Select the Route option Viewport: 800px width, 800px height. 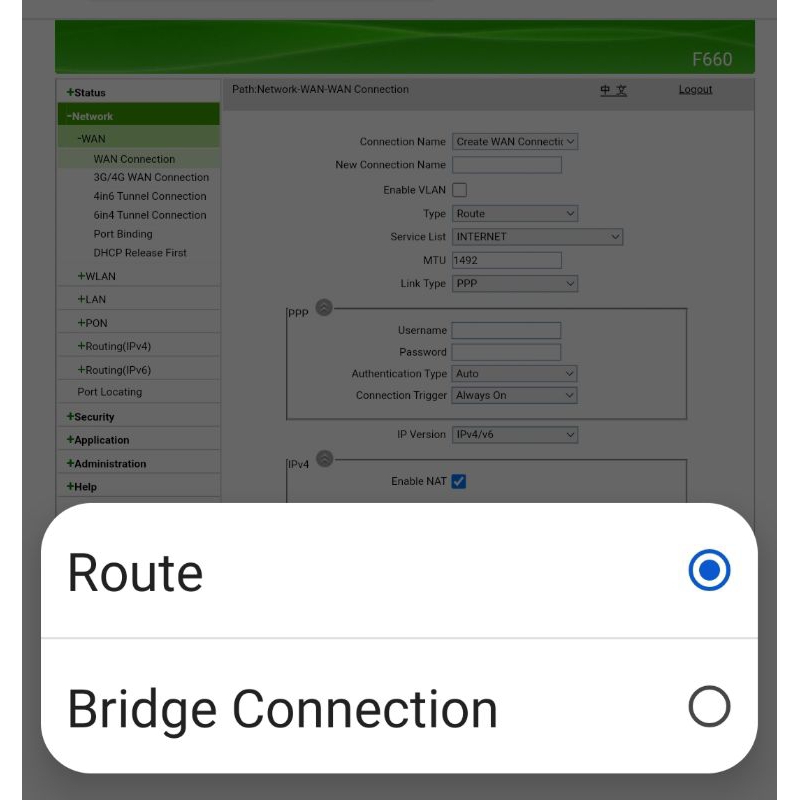[709, 571]
